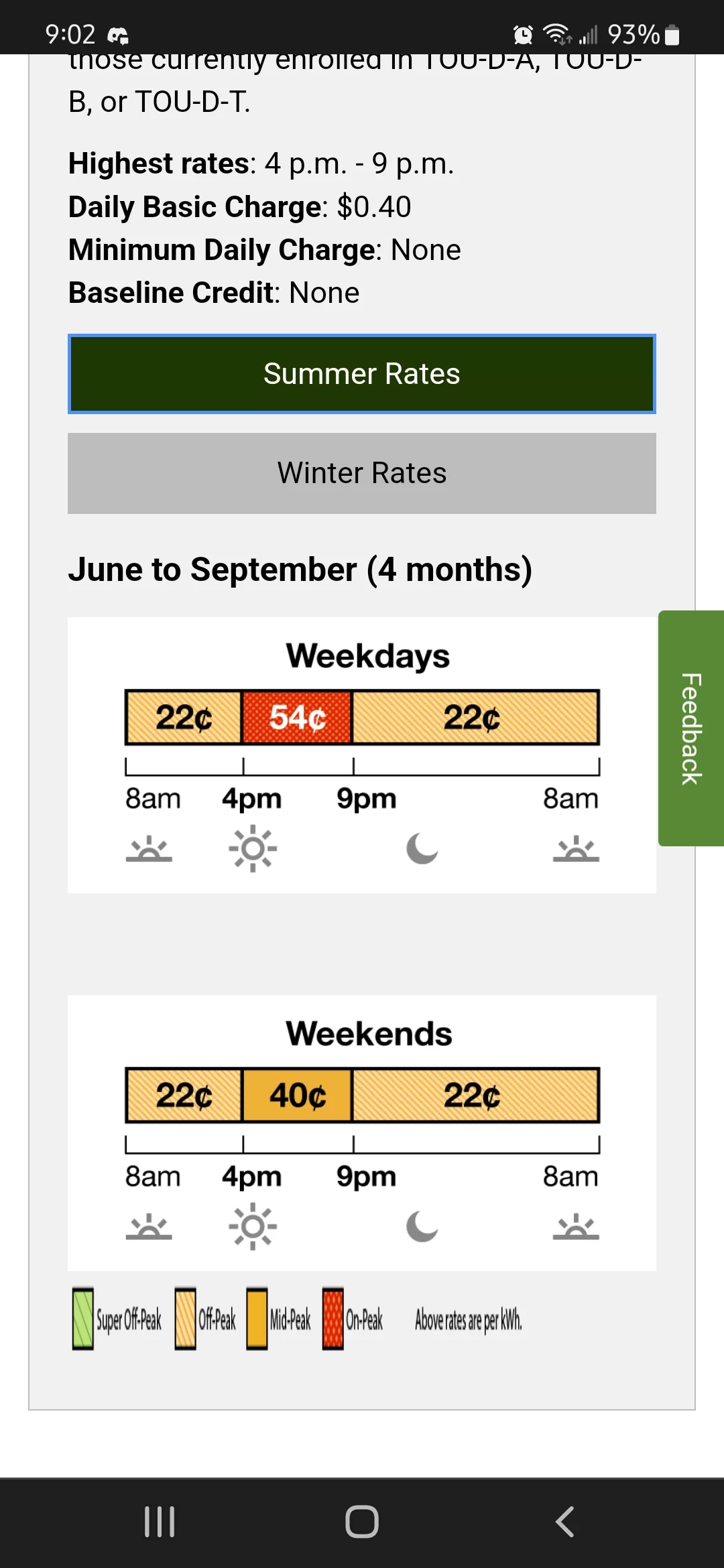Go back using the system back button
This screenshot has width=724, height=1568.
click(565, 1522)
